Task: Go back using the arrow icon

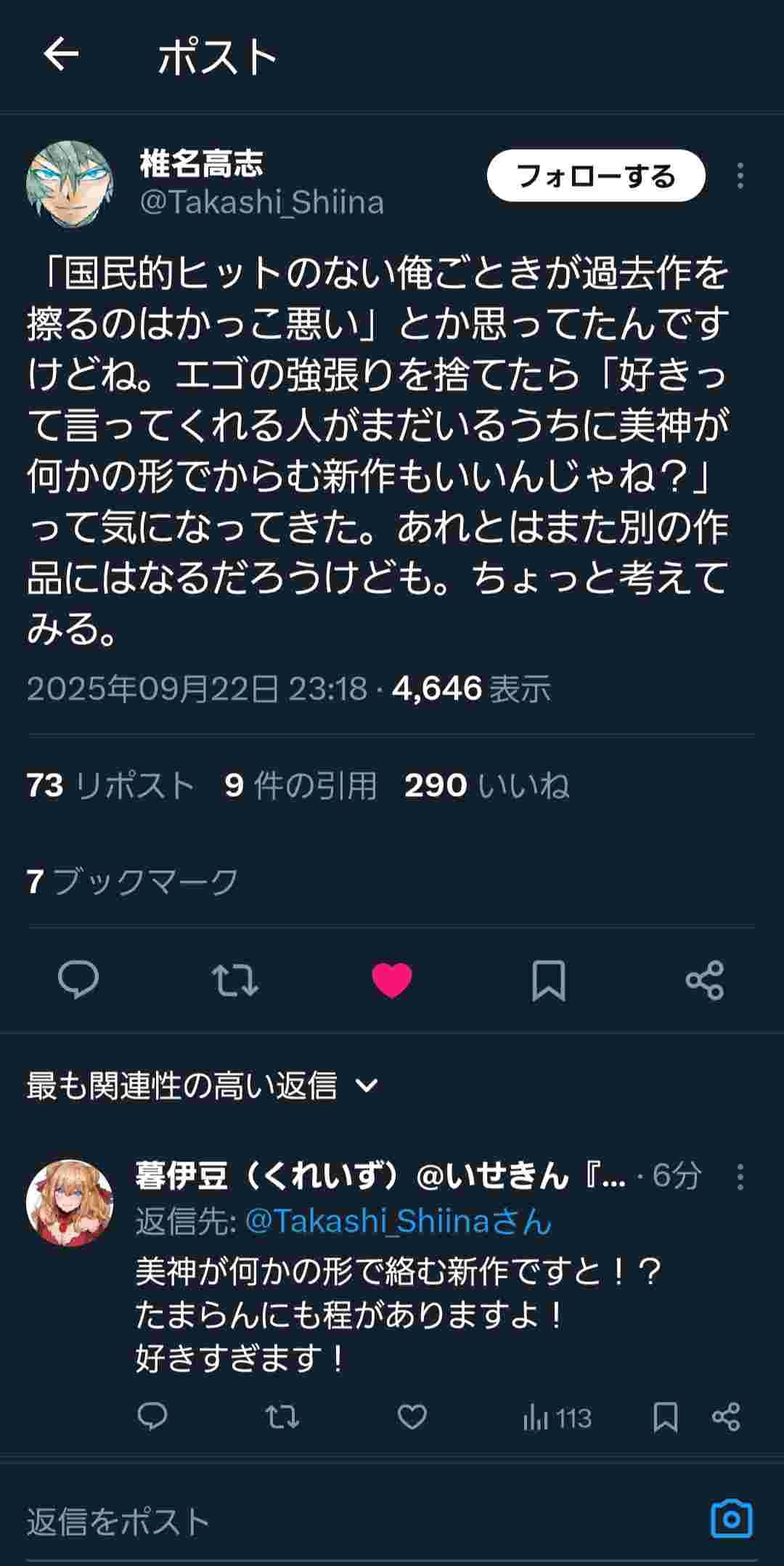Action: (61, 55)
